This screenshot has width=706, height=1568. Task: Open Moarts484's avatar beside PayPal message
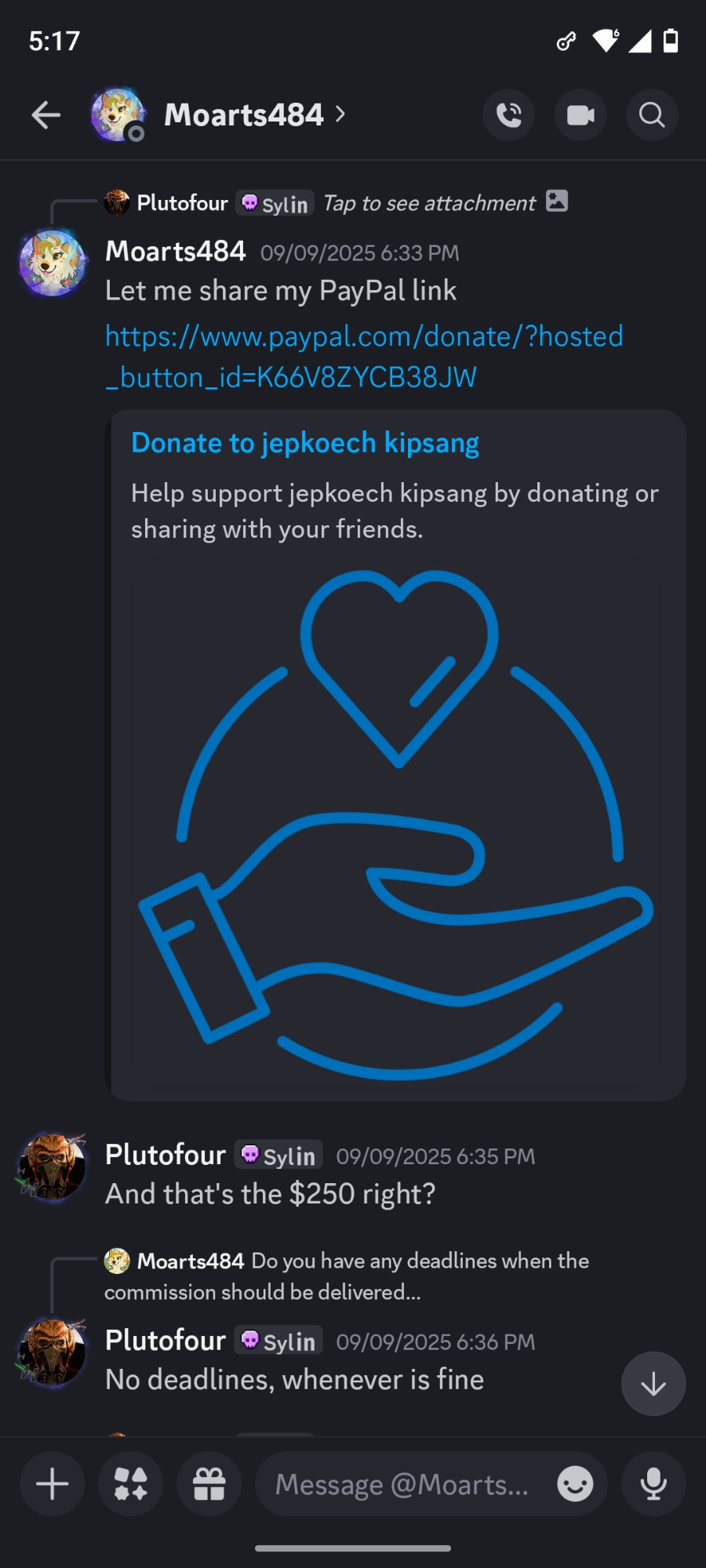coord(53,263)
